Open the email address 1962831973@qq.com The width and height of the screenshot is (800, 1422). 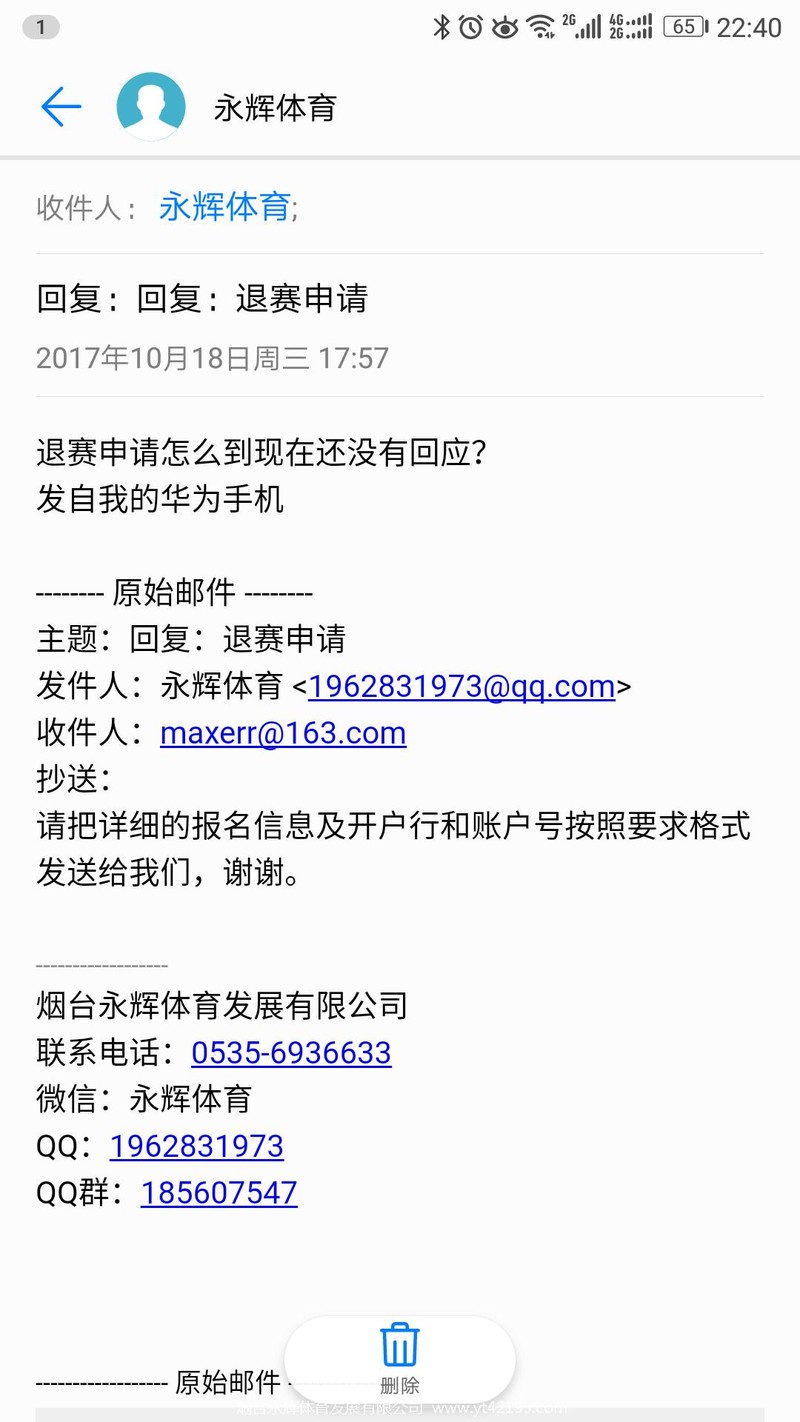tap(461, 686)
